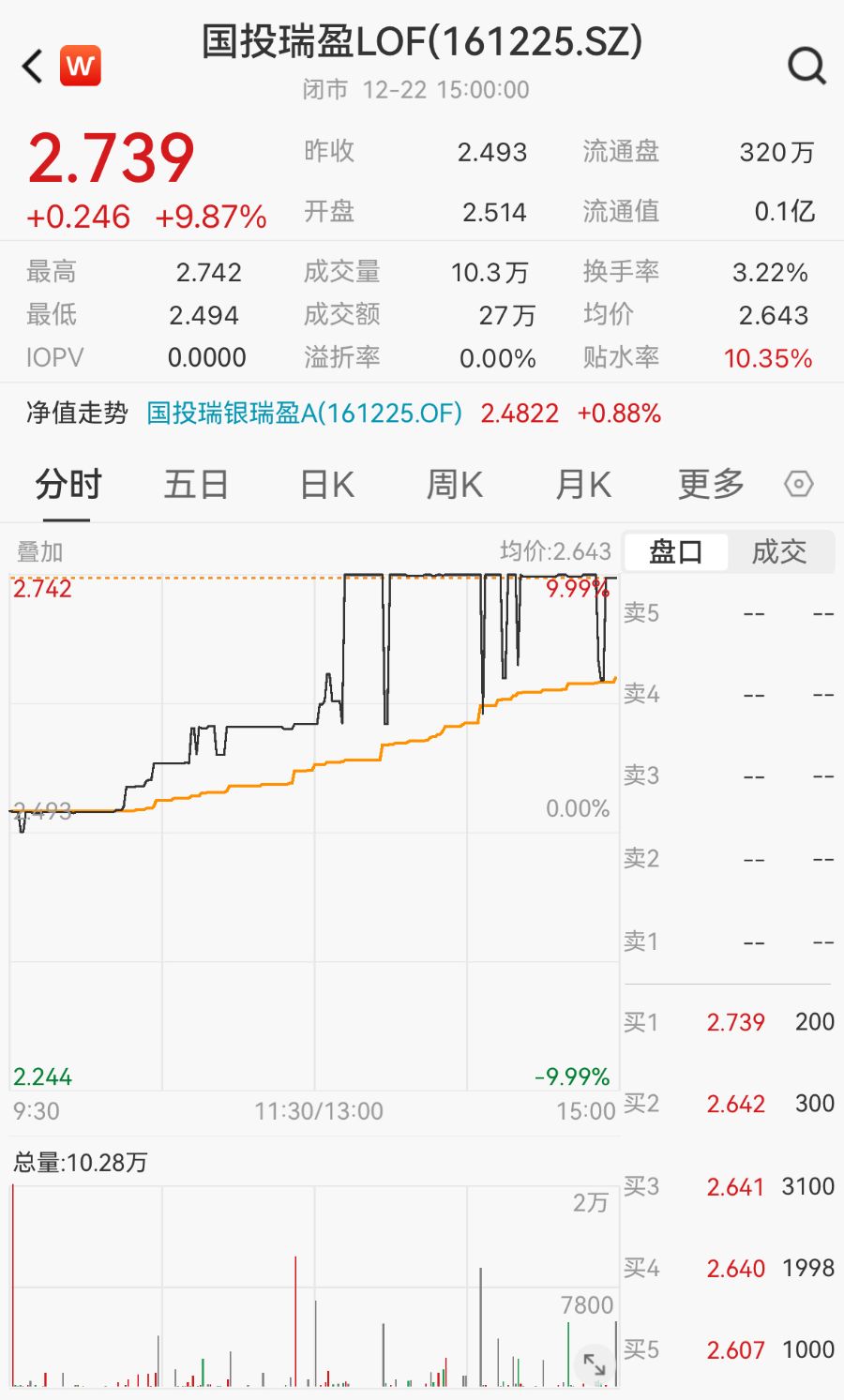
Task: Open the 国投瑞银瑞盈A(161225.OF) fund link
Action: (304, 413)
